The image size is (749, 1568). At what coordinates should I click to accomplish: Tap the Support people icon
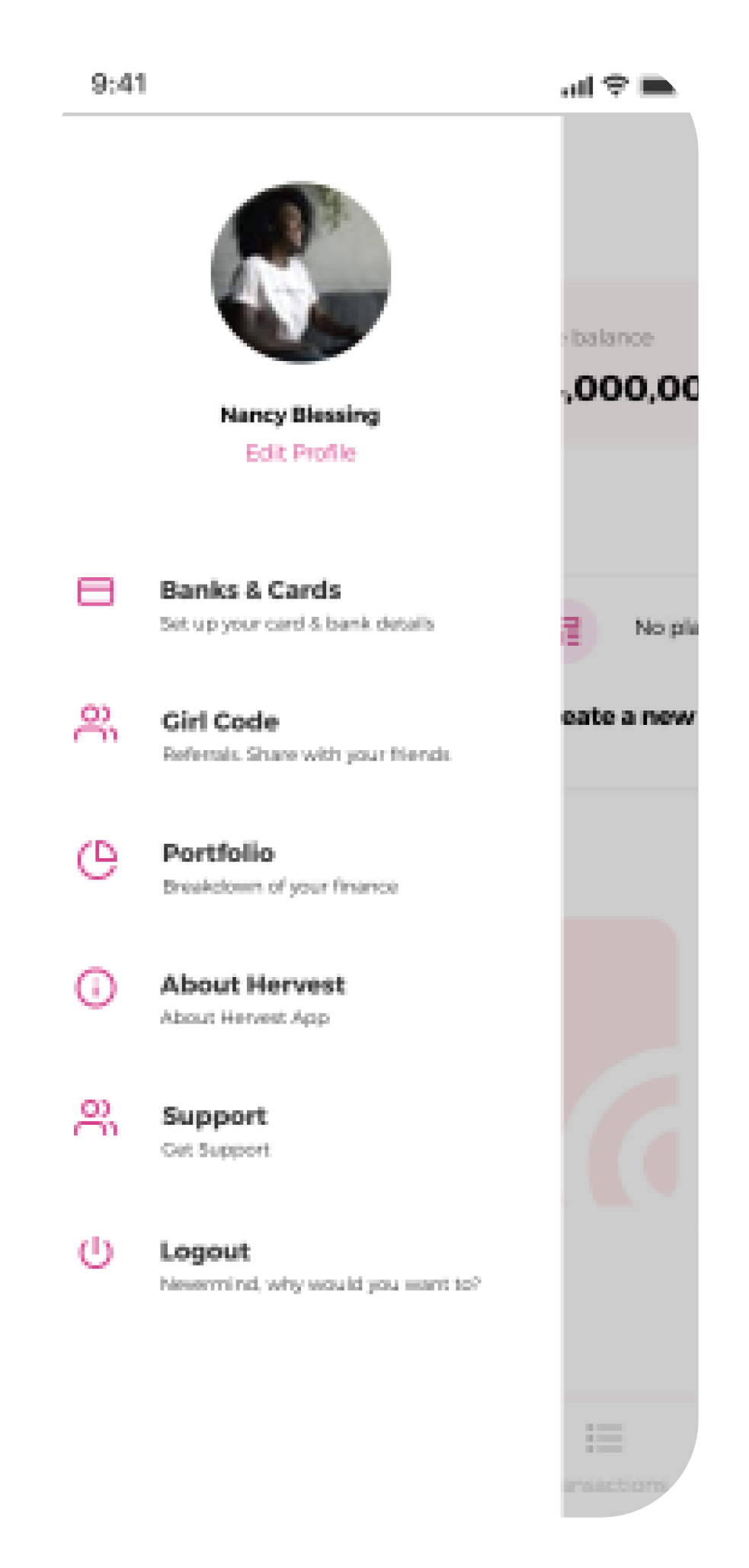tap(95, 1121)
